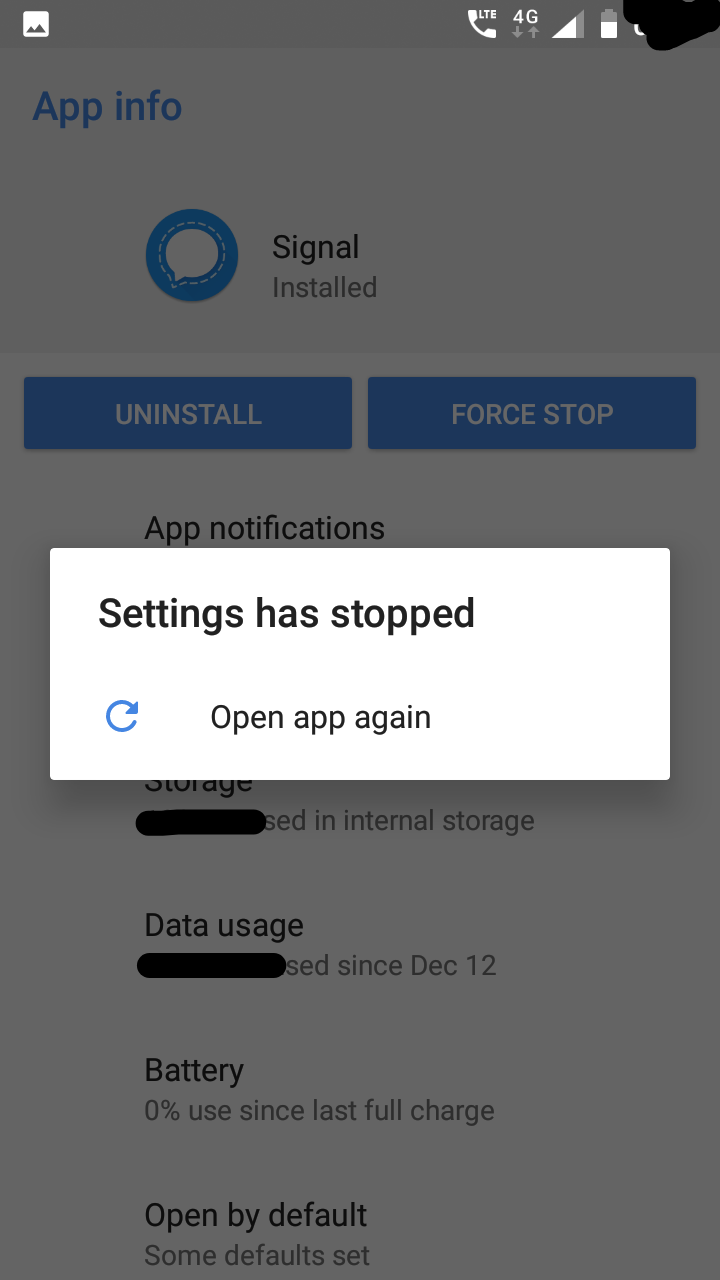This screenshot has height=1280, width=720.
Task: Open Battery usage details
Action: (193, 1069)
